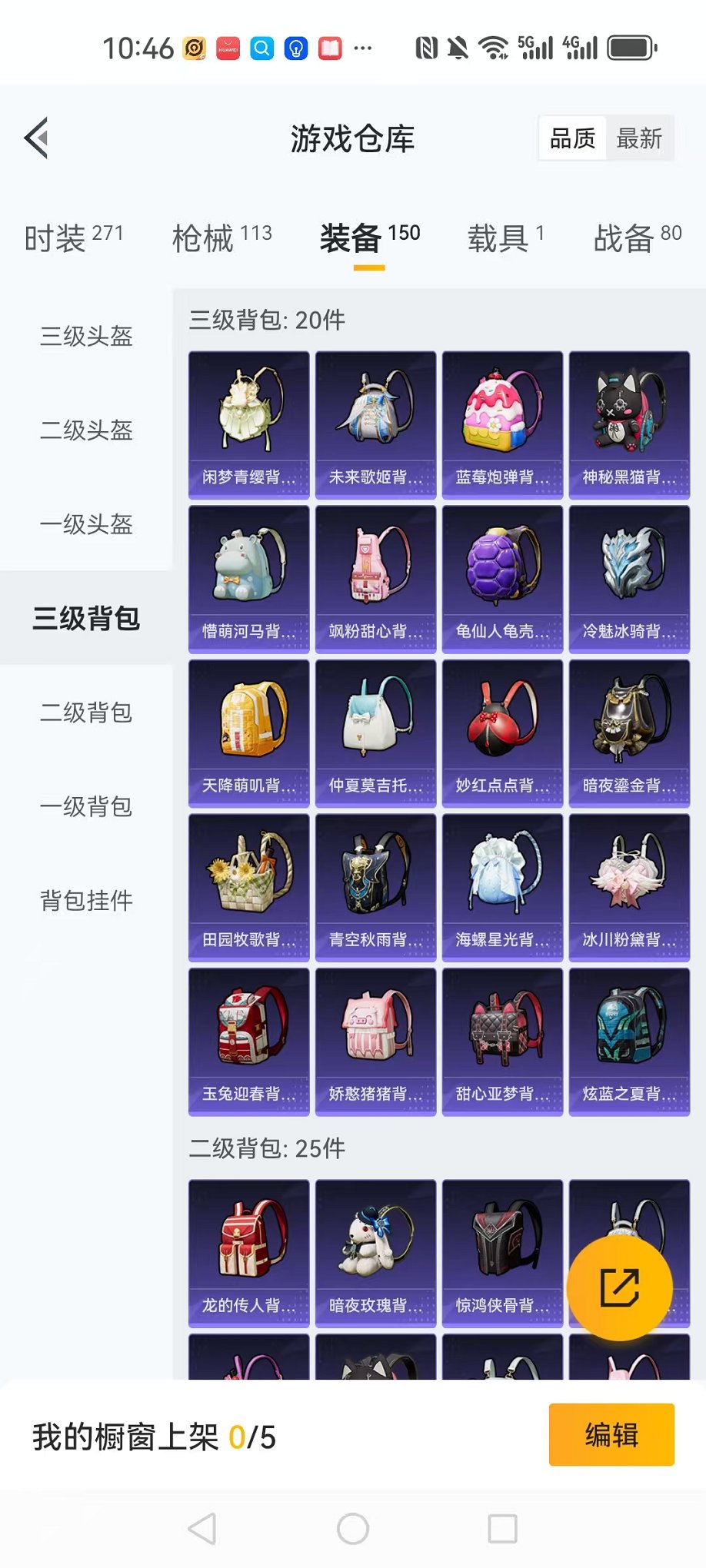View the 龟仙人龟壳 backpack
706x1568 pixels.
click(x=502, y=579)
